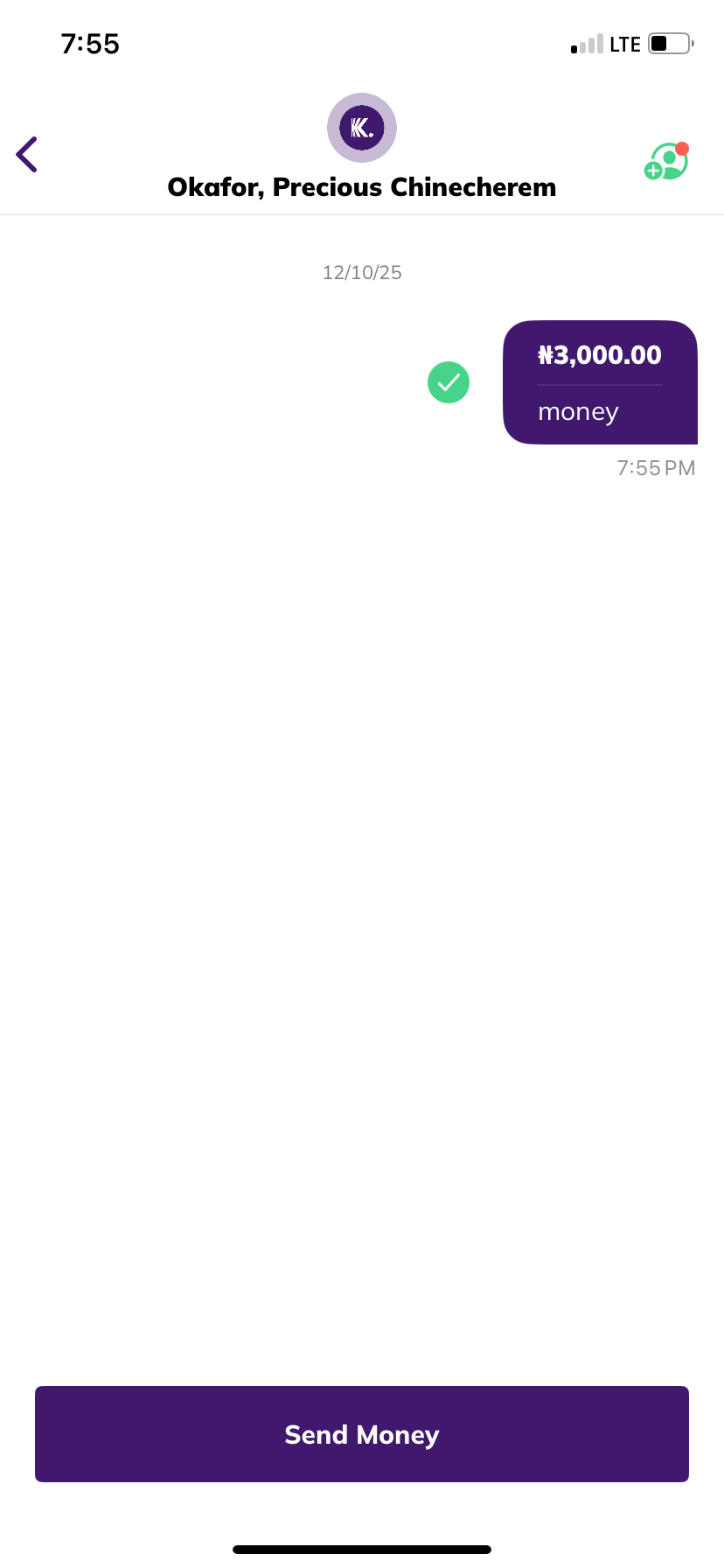Open the ₦3,000.00 money transaction bubble

(x=600, y=382)
